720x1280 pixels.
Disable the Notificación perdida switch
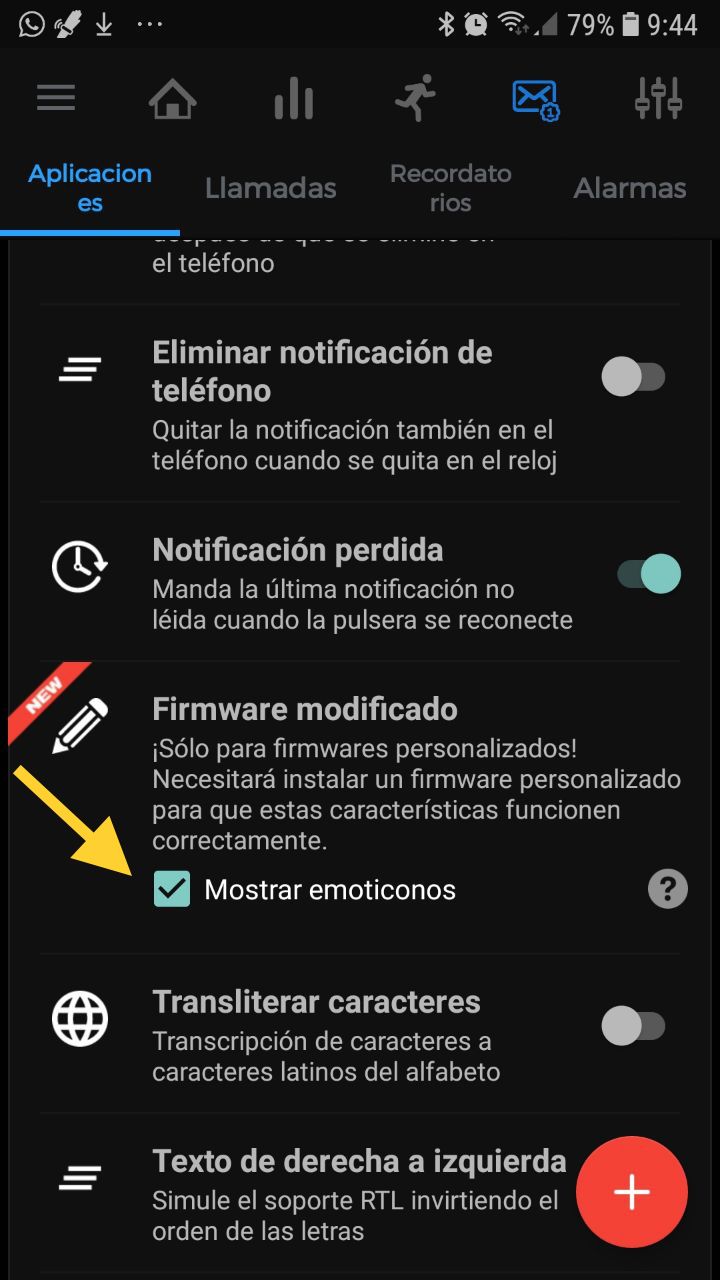[x=648, y=575]
